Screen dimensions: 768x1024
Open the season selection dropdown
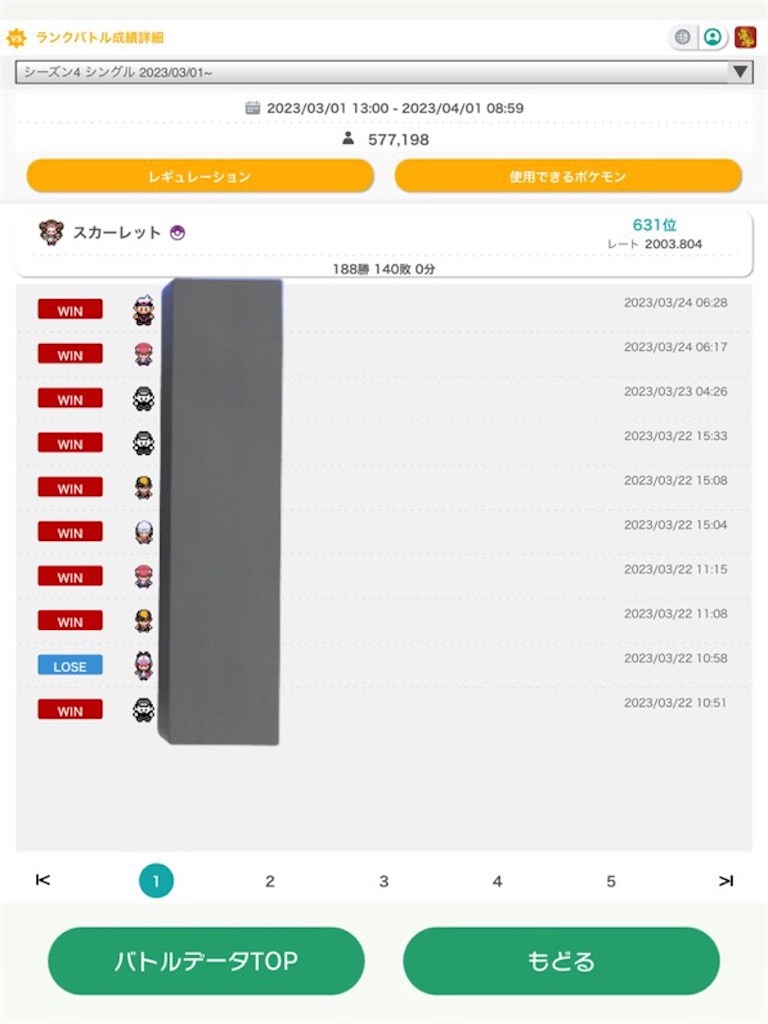tap(384, 72)
